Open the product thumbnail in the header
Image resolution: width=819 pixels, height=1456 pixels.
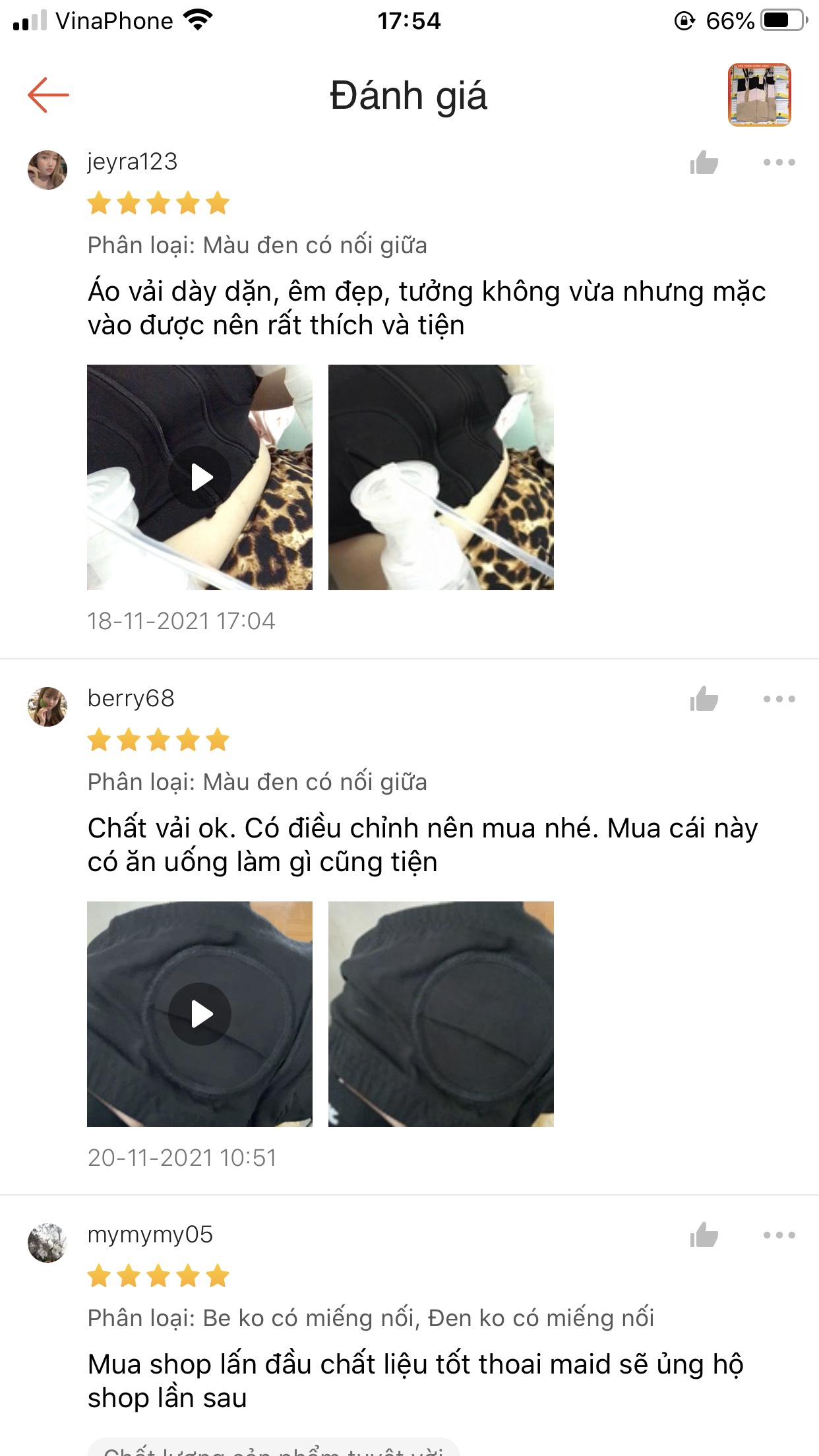tap(759, 95)
